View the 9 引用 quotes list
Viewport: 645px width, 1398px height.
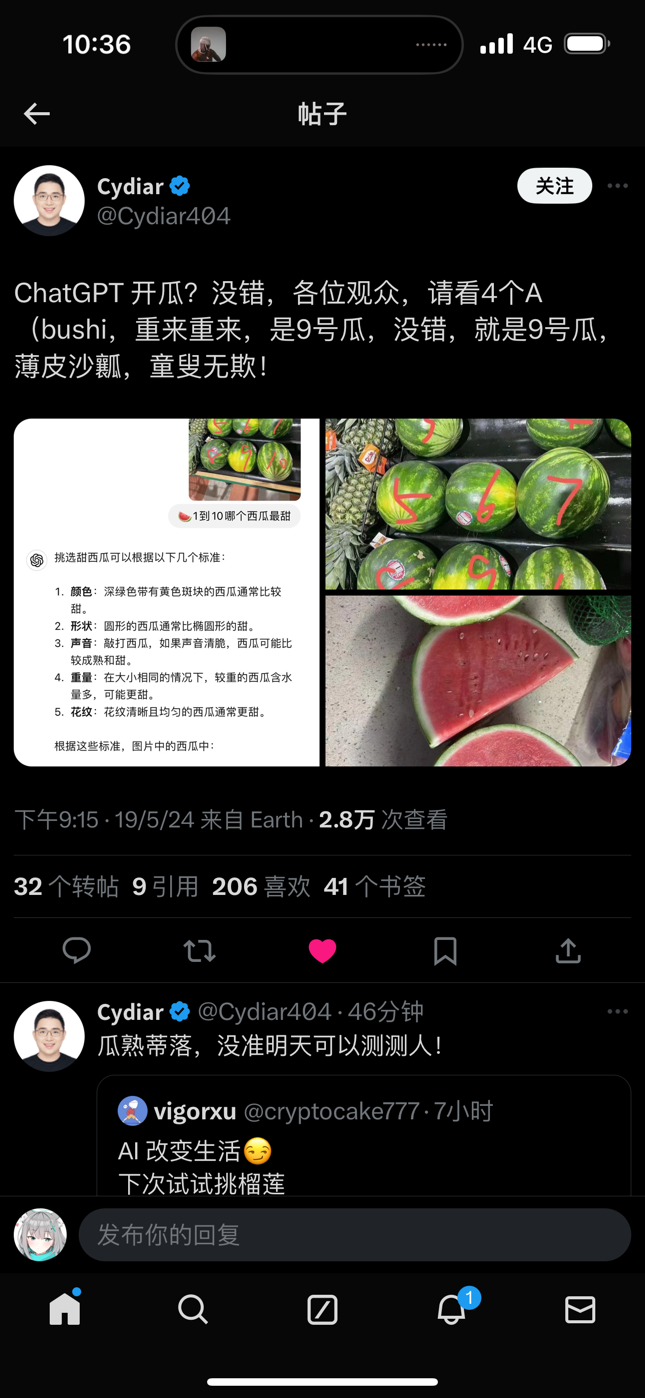[165, 886]
